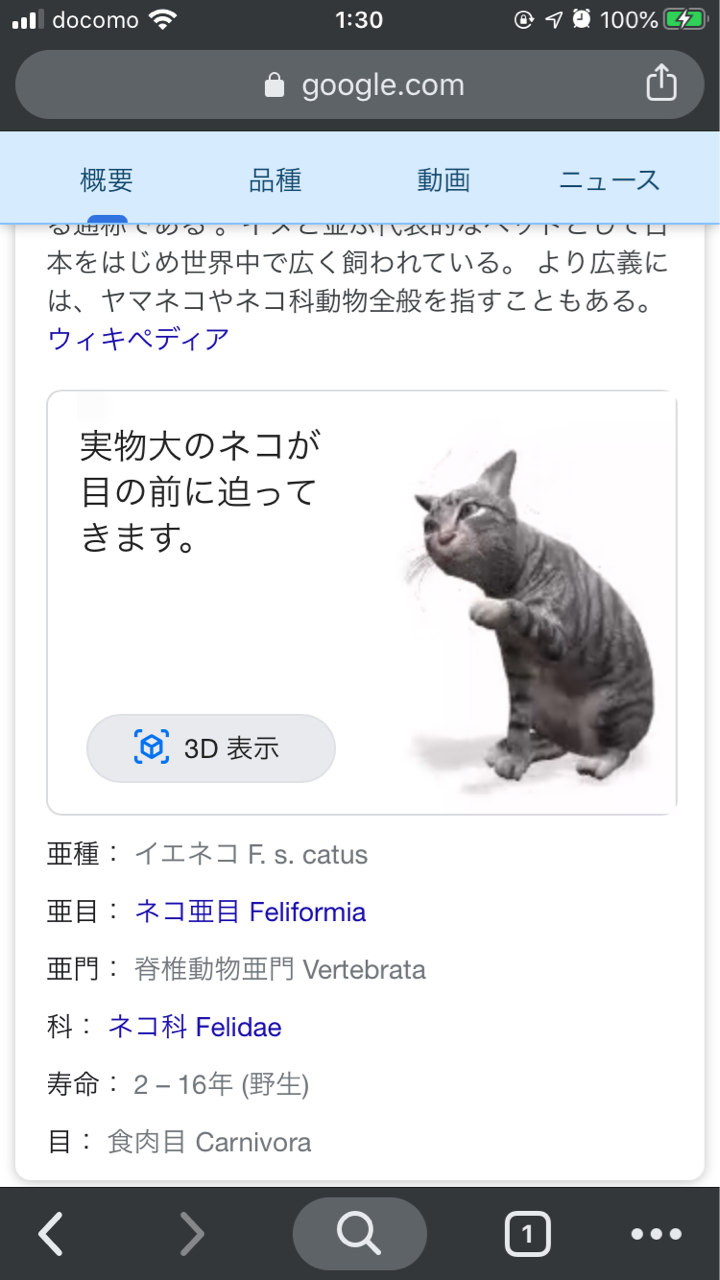
Task: Open the ネコ科 Felidae link
Action: 195,1027
